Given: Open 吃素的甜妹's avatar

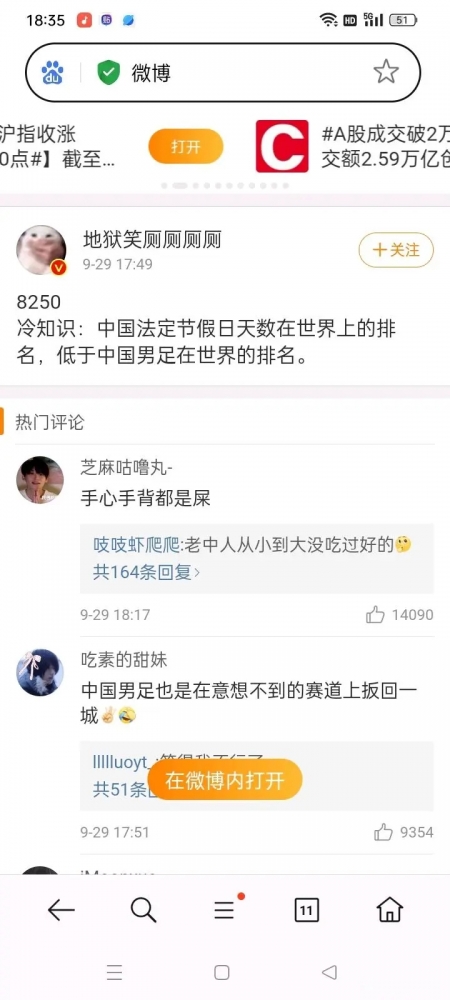Looking at the screenshot, I should [x=40, y=672].
